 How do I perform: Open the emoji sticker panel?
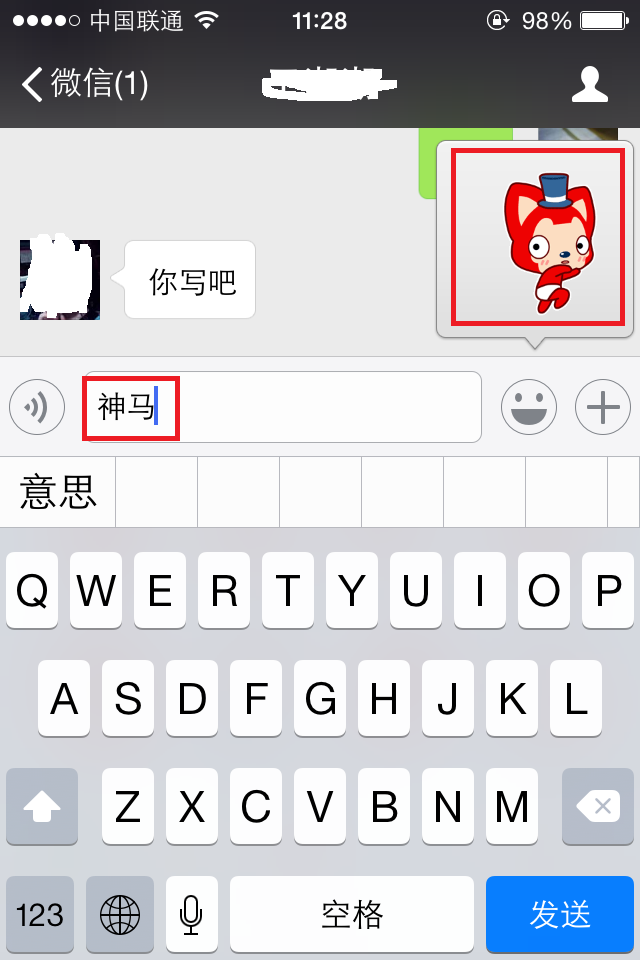coord(528,407)
